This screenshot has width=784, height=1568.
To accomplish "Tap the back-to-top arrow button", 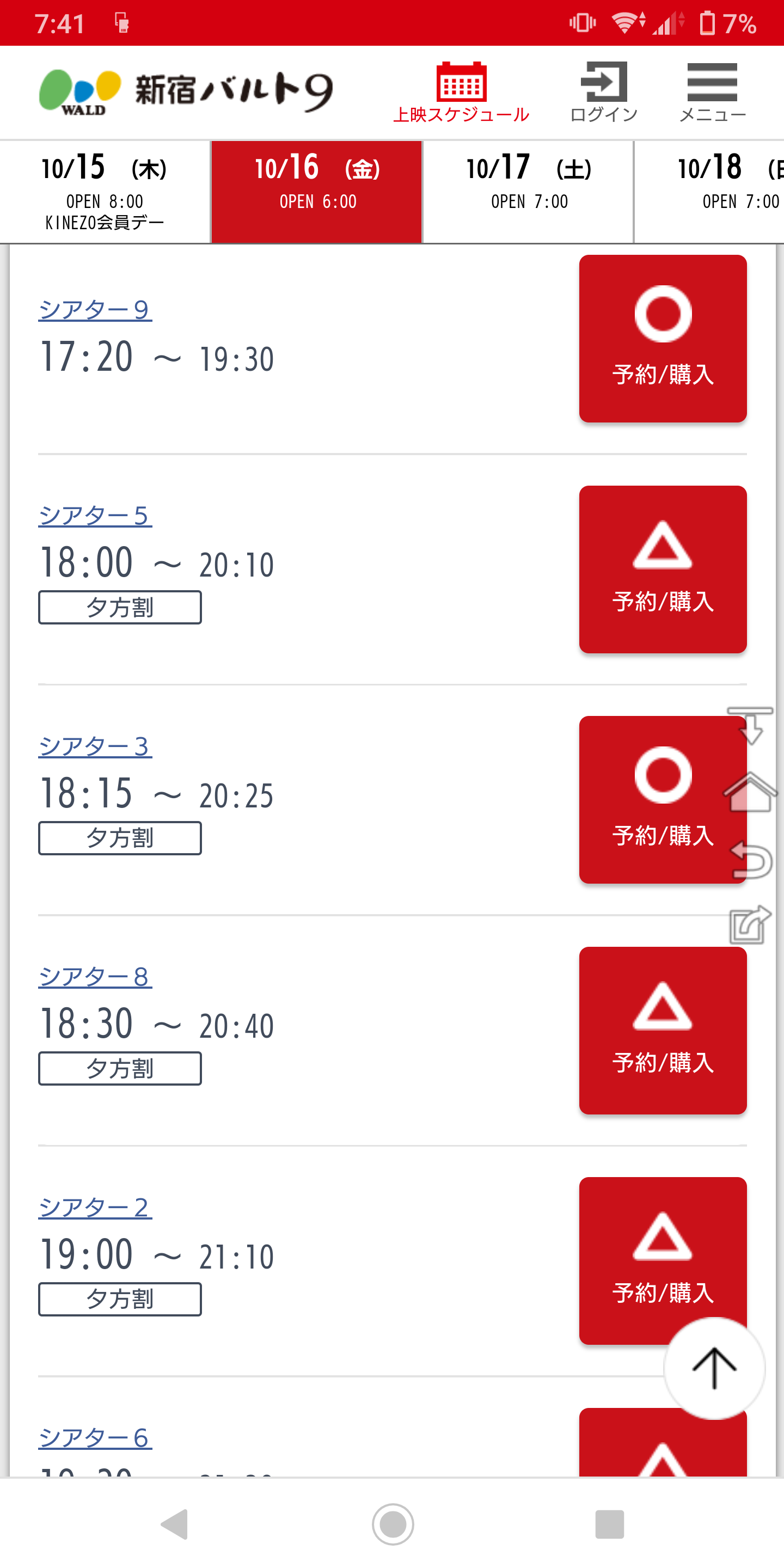I will [714, 1368].
